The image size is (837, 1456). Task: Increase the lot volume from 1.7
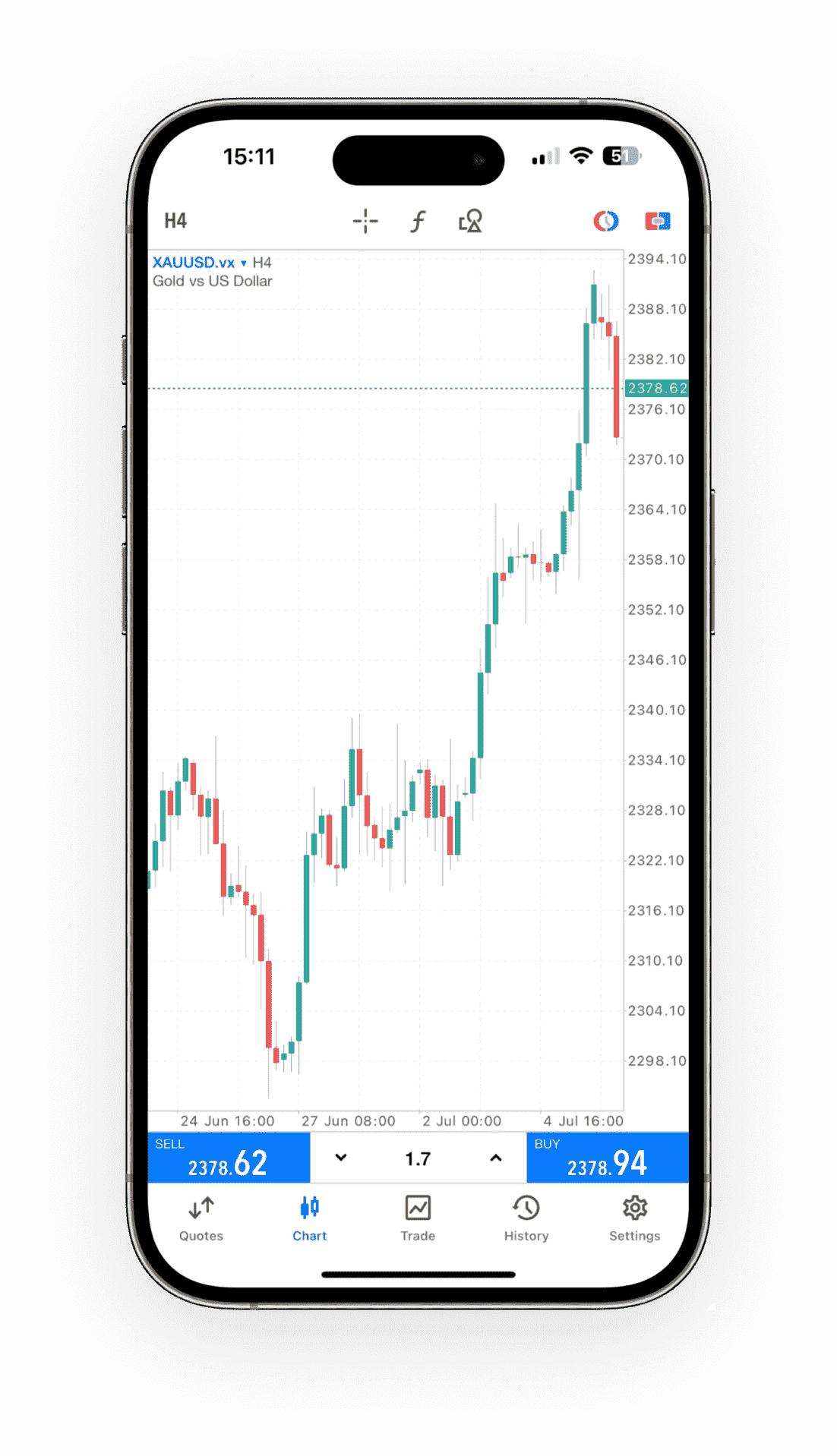[495, 1158]
